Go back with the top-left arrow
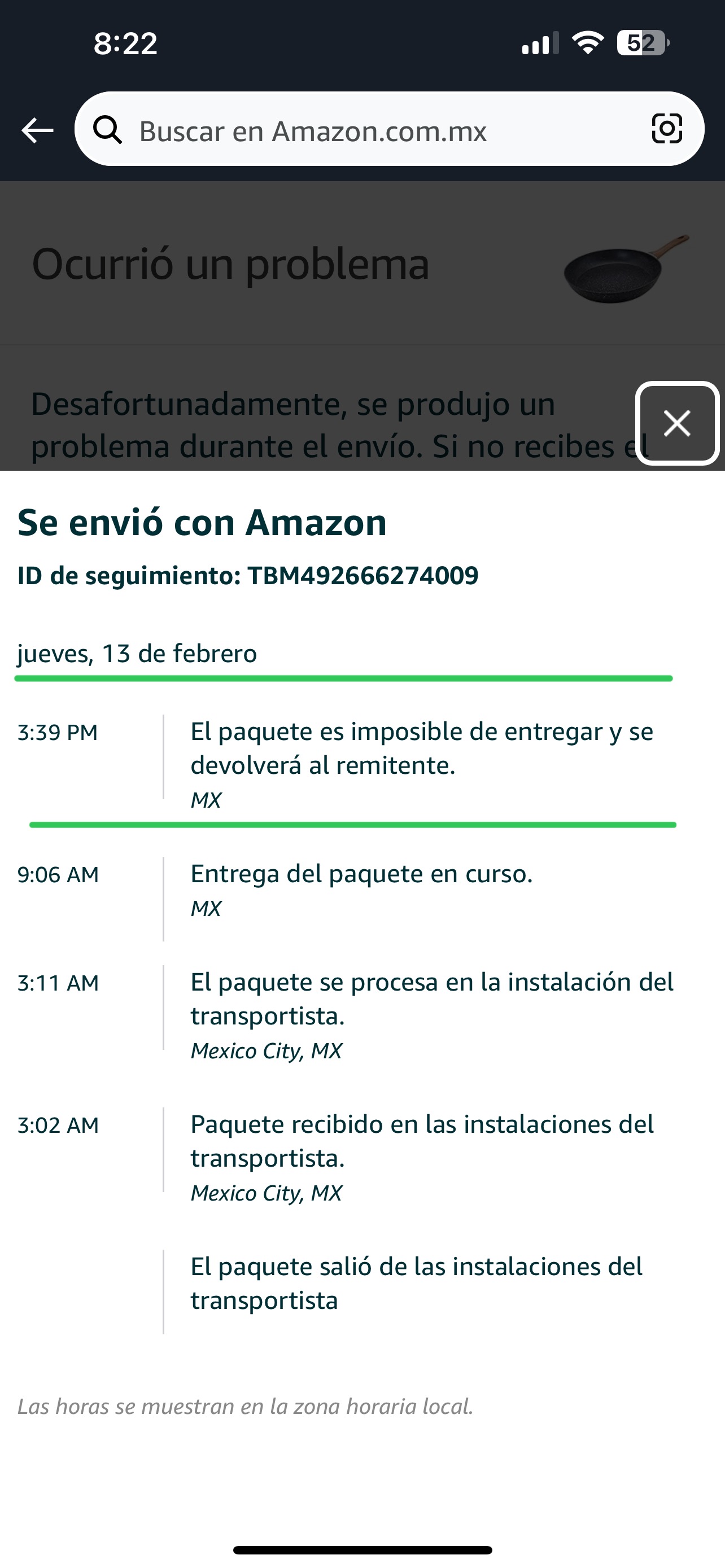The image size is (725, 1568). tap(37, 130)
